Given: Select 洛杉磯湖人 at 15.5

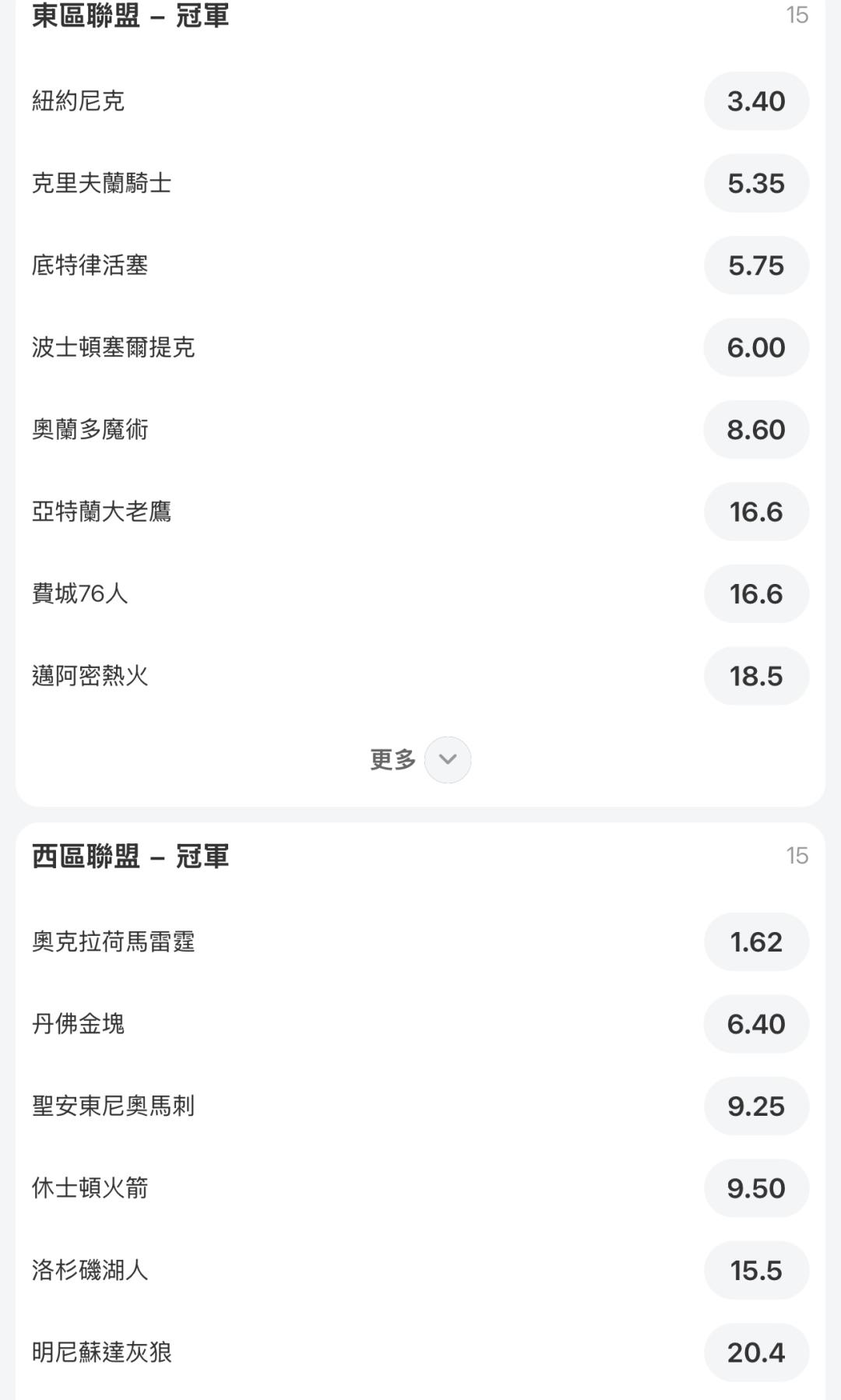Looking at the screenshot, I should [756, 1271].
